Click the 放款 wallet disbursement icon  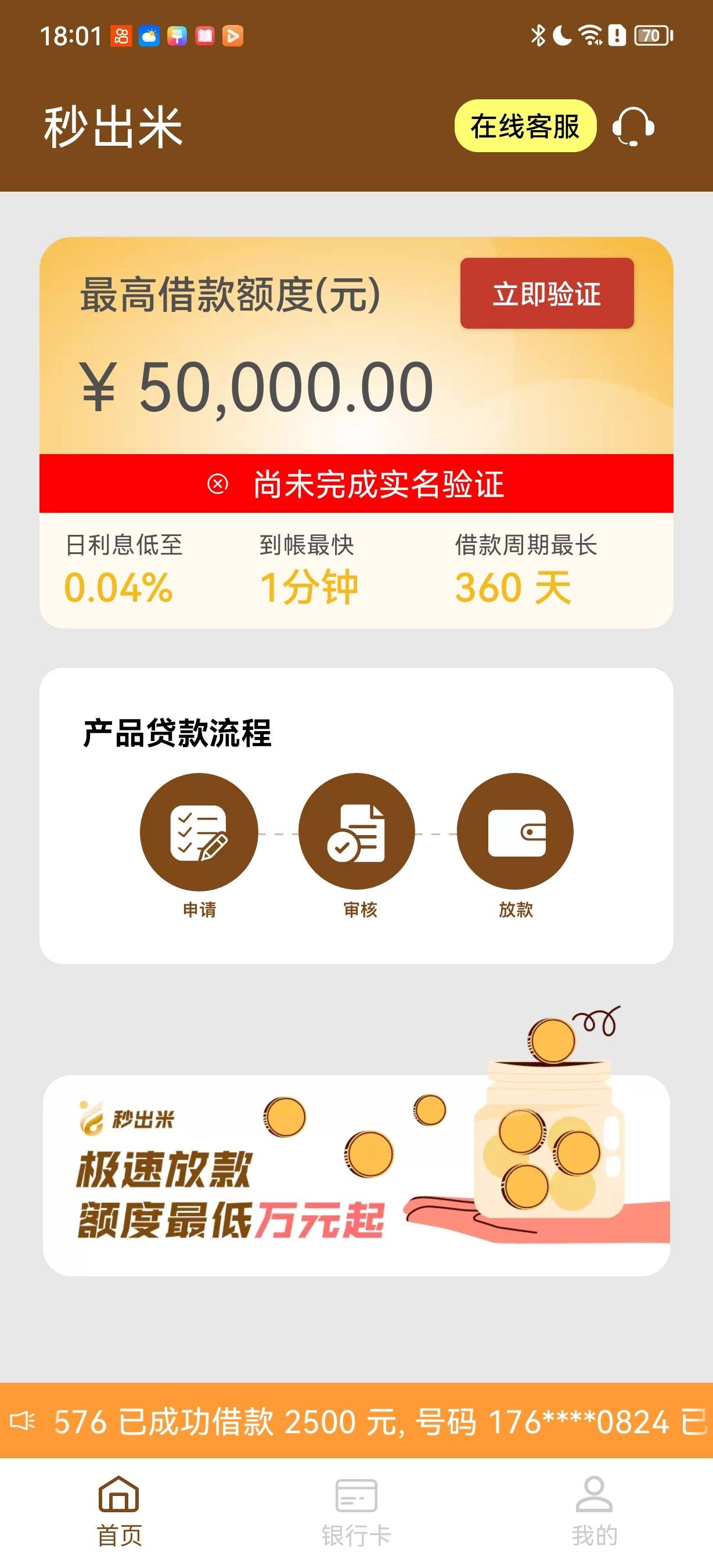[x=514, y=833]
